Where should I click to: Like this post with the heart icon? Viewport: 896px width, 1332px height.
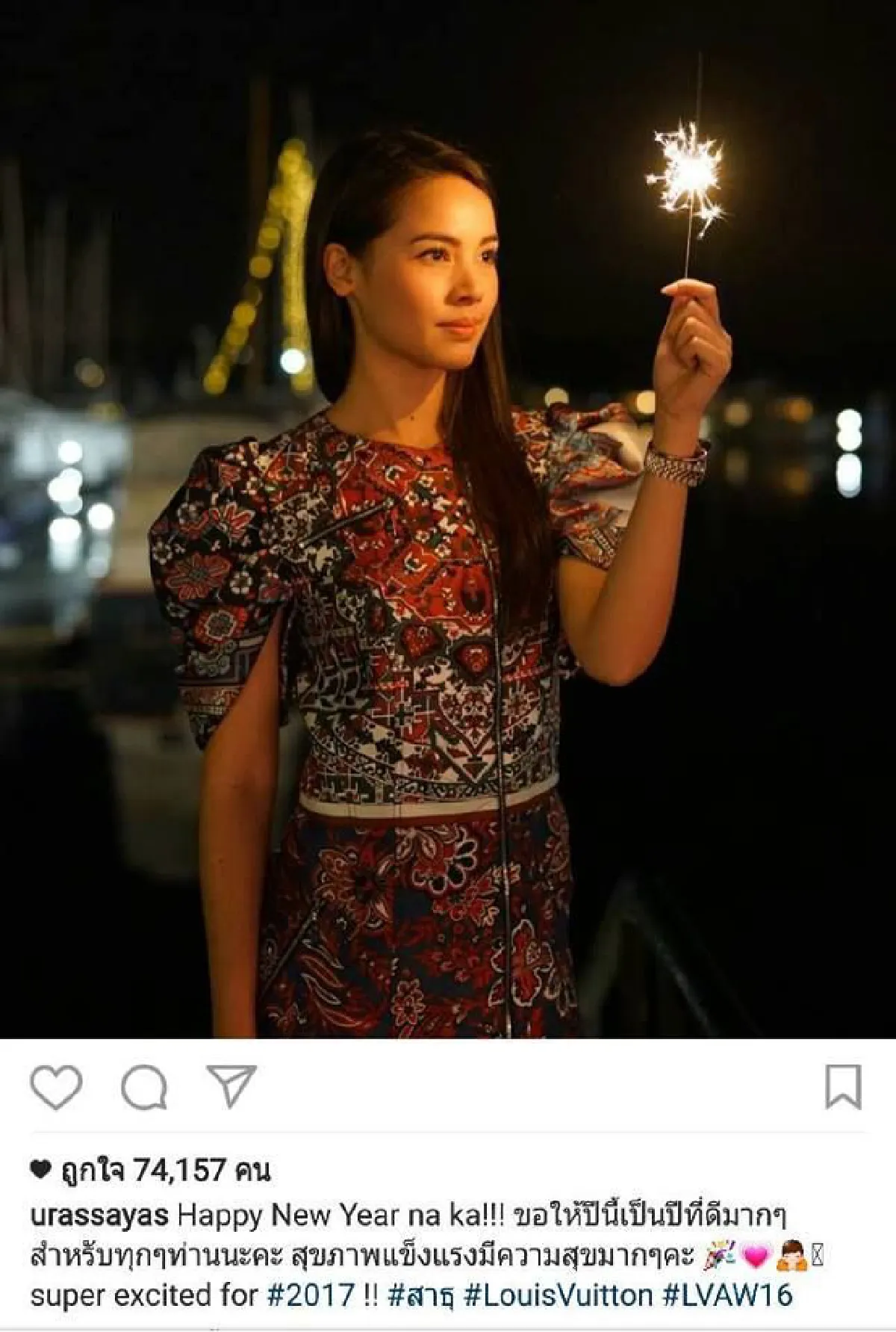click(x=57, y=1088)
